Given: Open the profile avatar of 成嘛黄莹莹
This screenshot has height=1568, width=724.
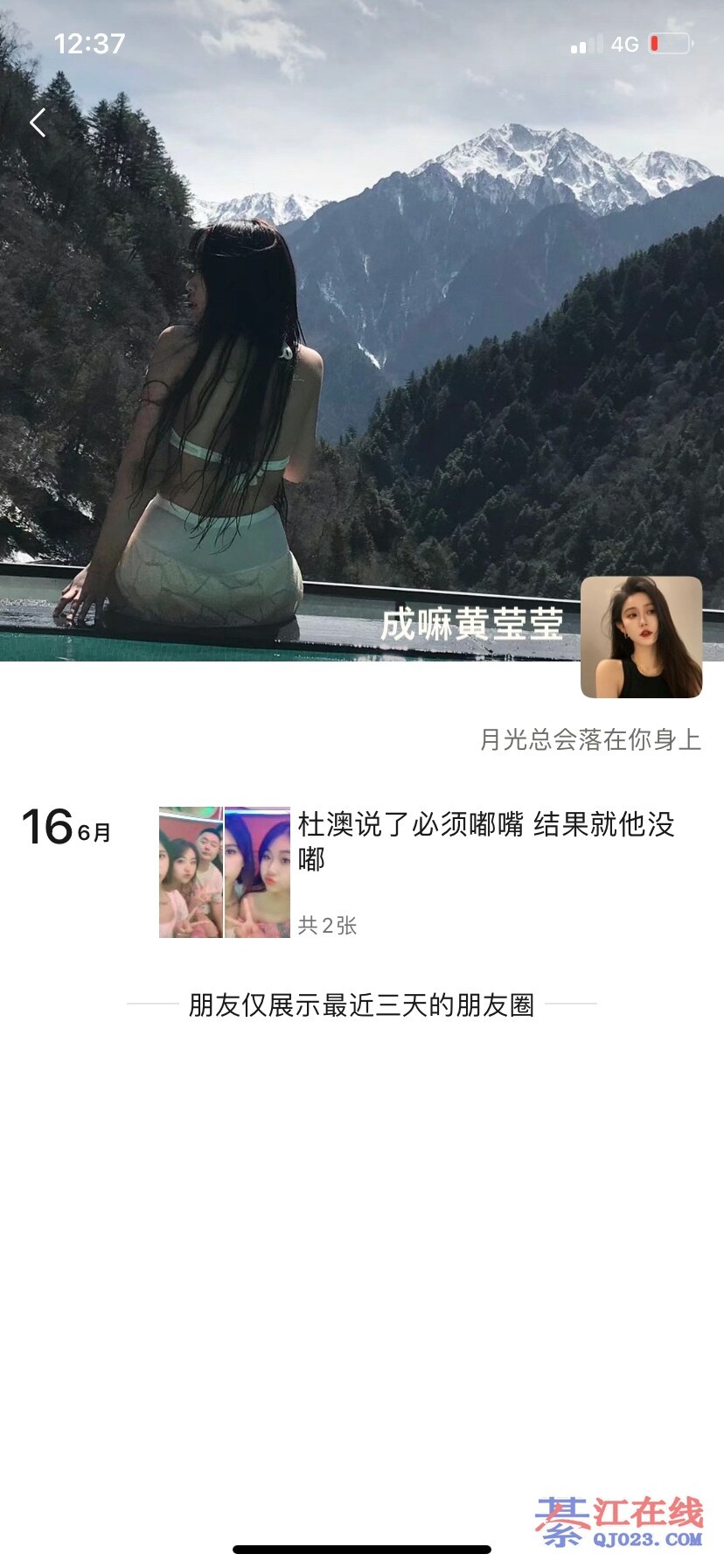Looking at the screenshot, I should (x=641, y=637).
